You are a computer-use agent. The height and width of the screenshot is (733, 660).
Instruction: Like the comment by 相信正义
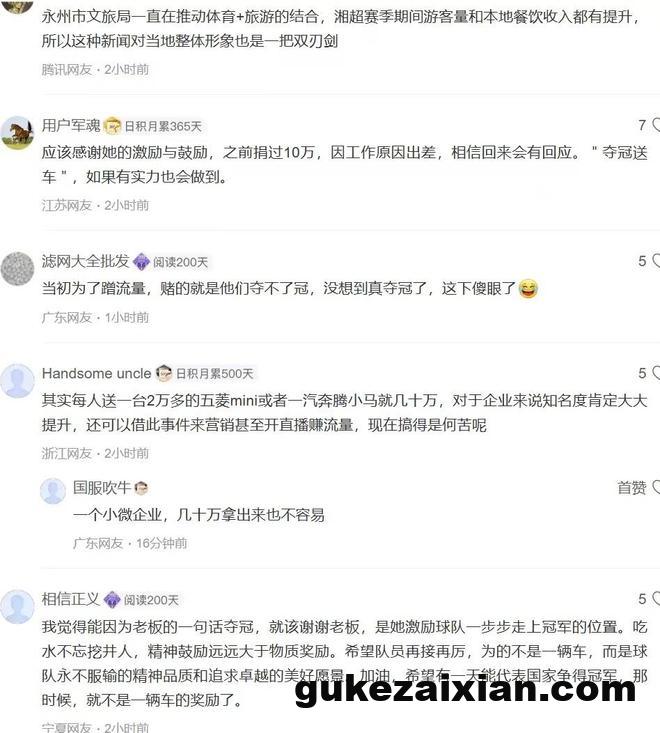652,599
